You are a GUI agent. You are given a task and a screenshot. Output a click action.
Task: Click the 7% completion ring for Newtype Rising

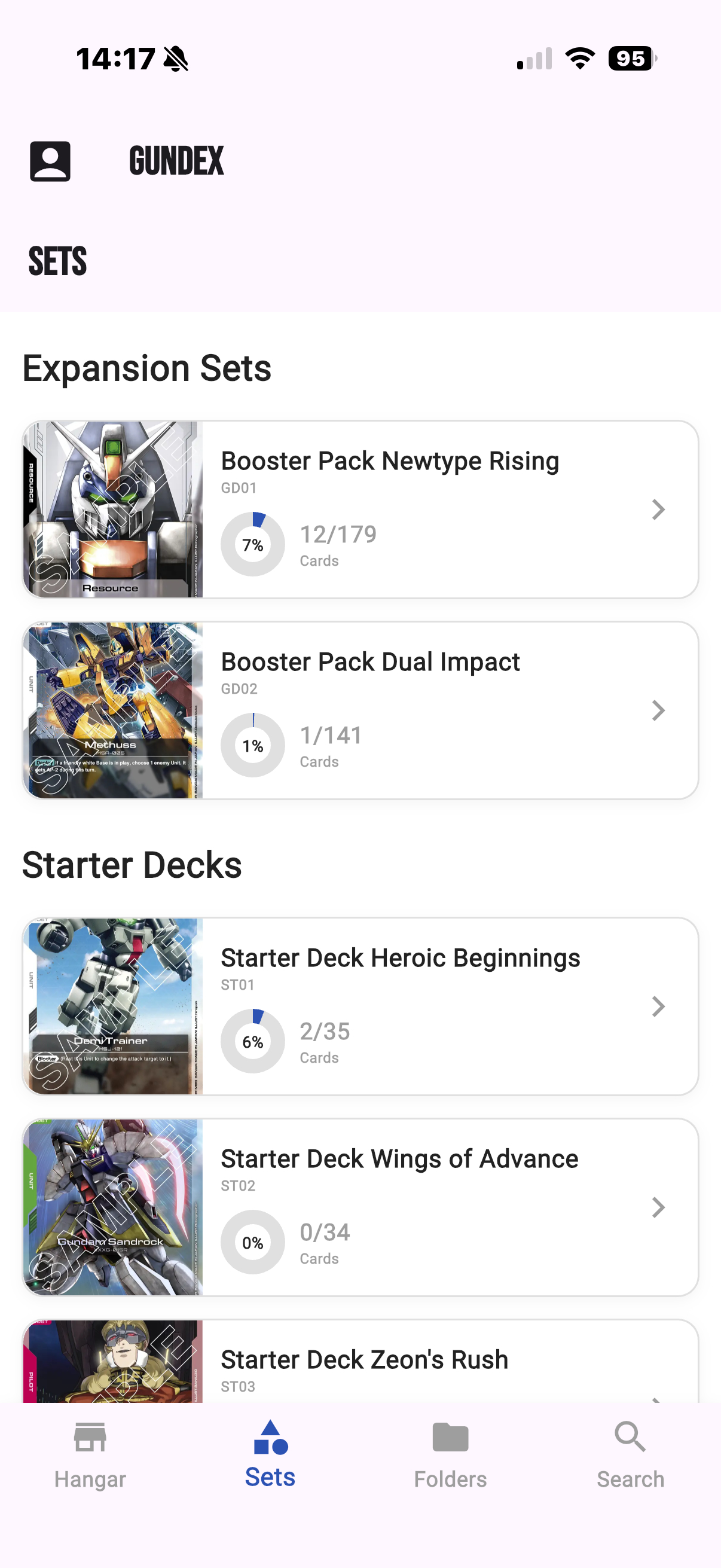(x=252, y=545)
